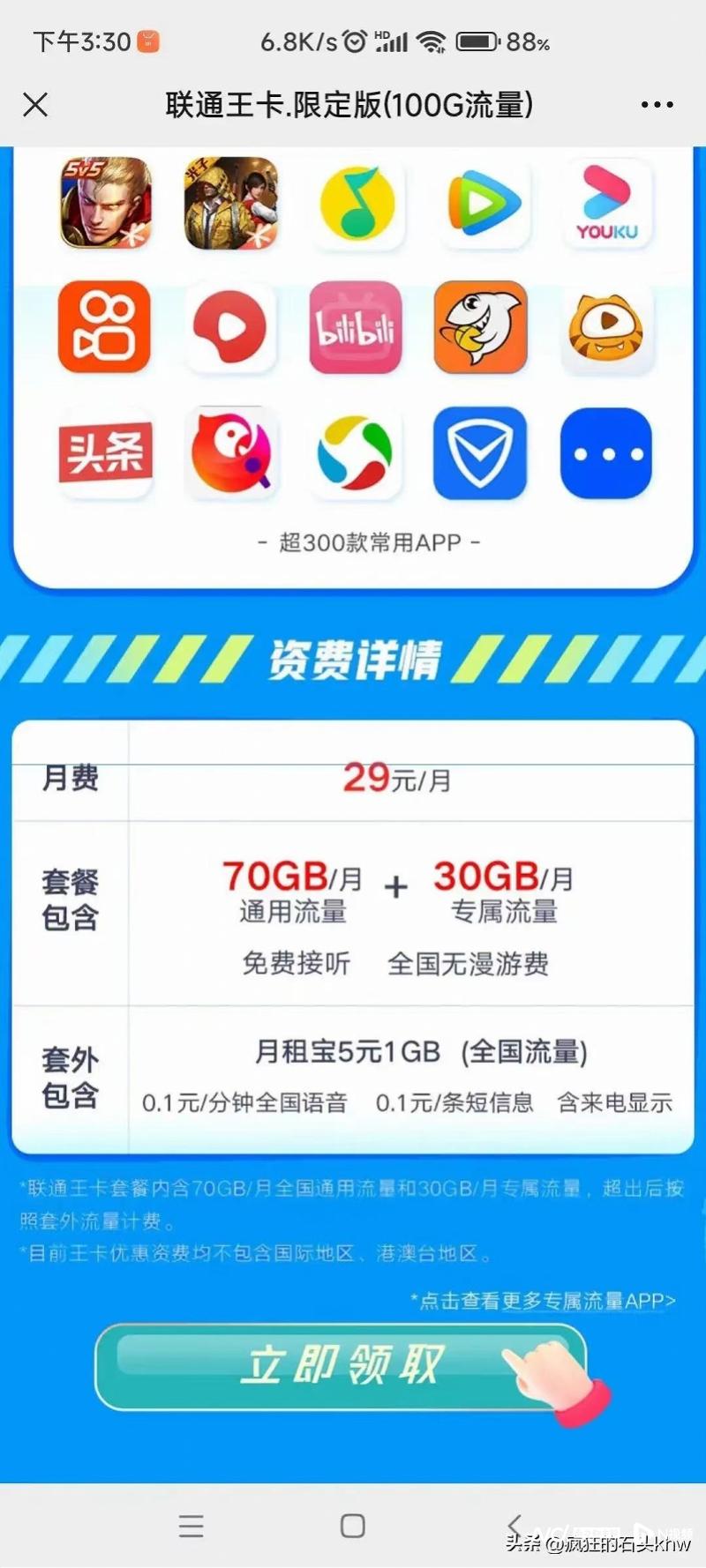
Task: Go to the system home screen
Action: point(352,1526)
